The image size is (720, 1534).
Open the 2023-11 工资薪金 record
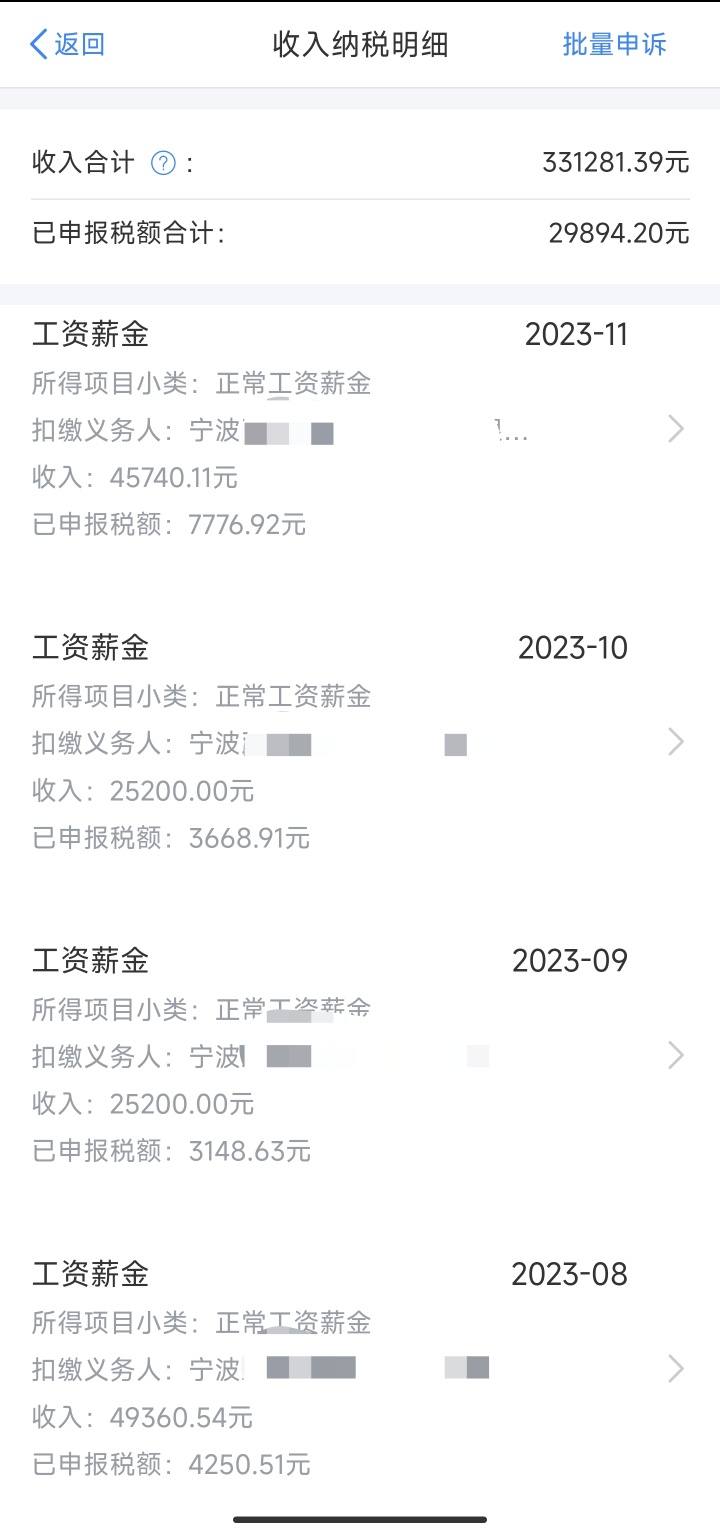[360, 430]
